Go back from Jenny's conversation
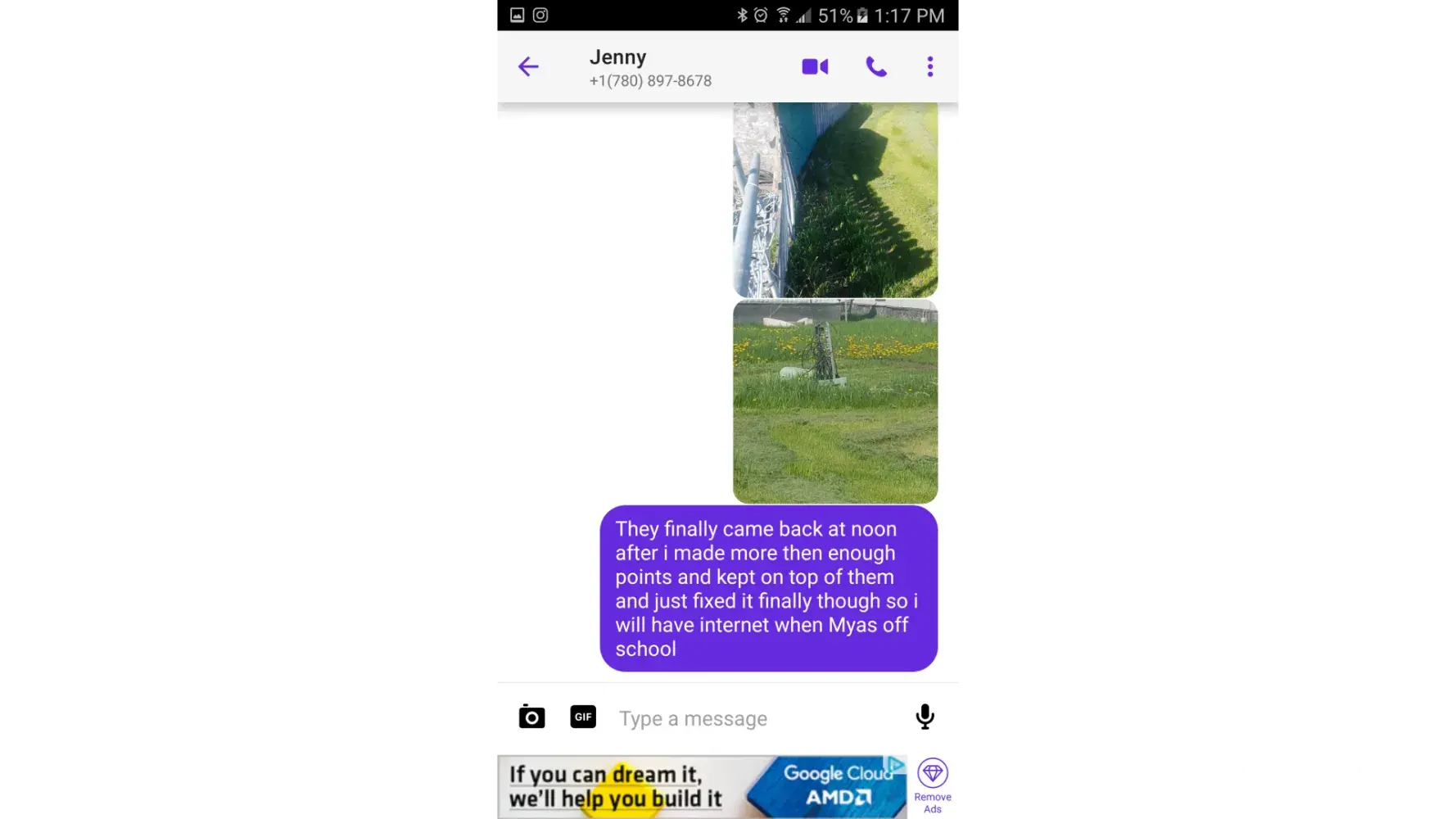Viewport: 1456px width, 819px height. [x=528, y=66]
